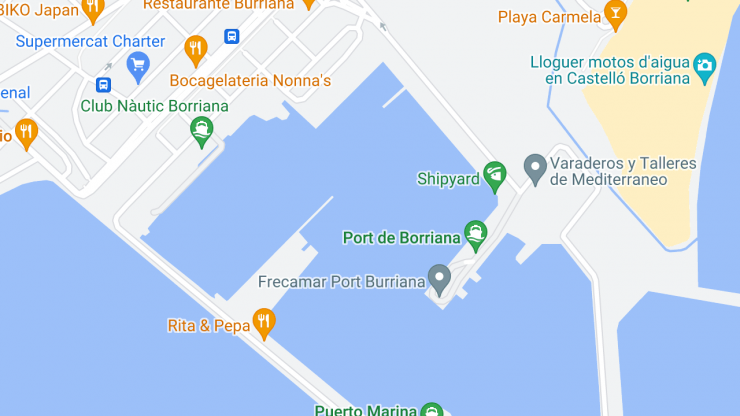Screen dimensions: 740x416
Task: Select the Shipyard map pin
Action: 494,176
